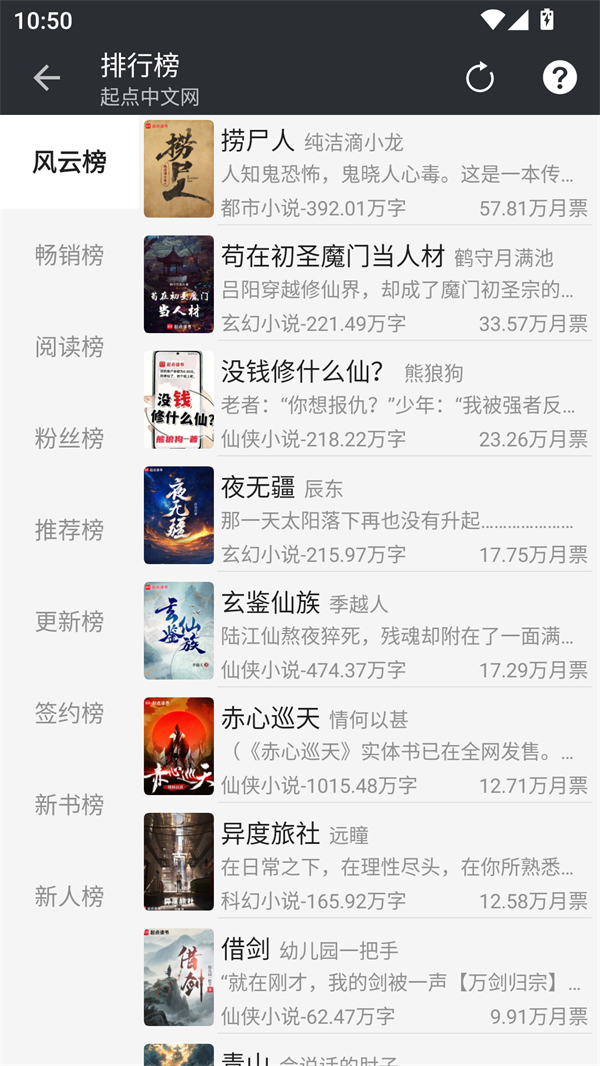Switch to the 畅销榜 tab
The height and width of the screenshot is (1066, 600).
click(69, 255)
